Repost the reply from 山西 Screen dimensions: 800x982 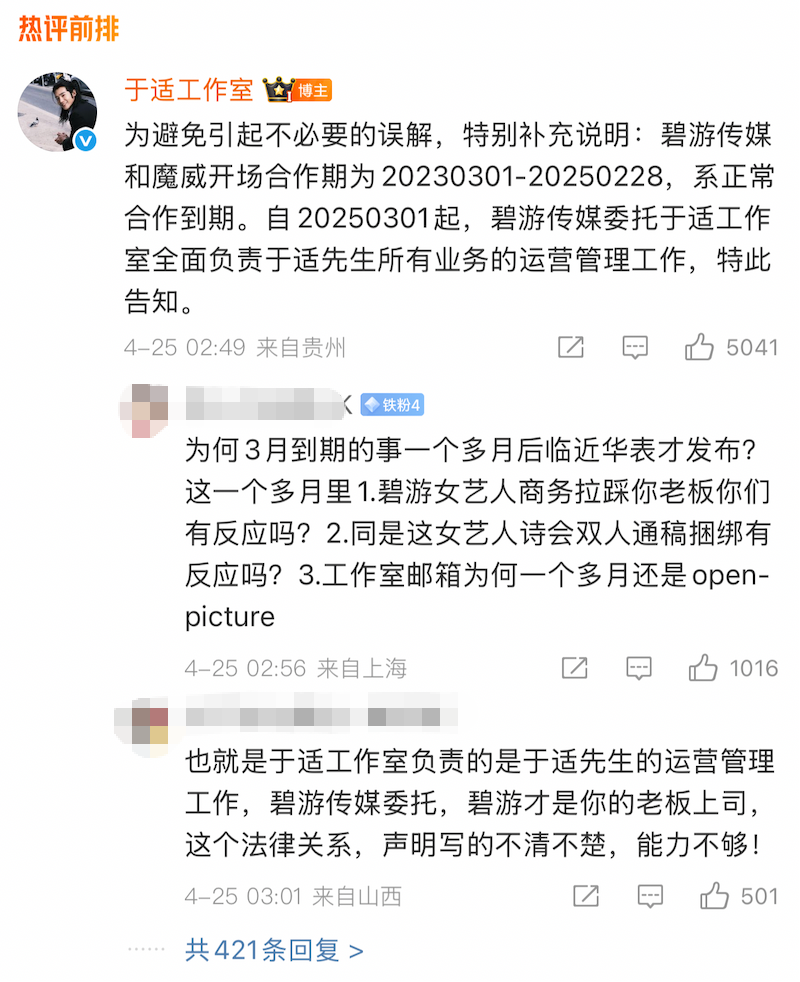tap(585, 896)
